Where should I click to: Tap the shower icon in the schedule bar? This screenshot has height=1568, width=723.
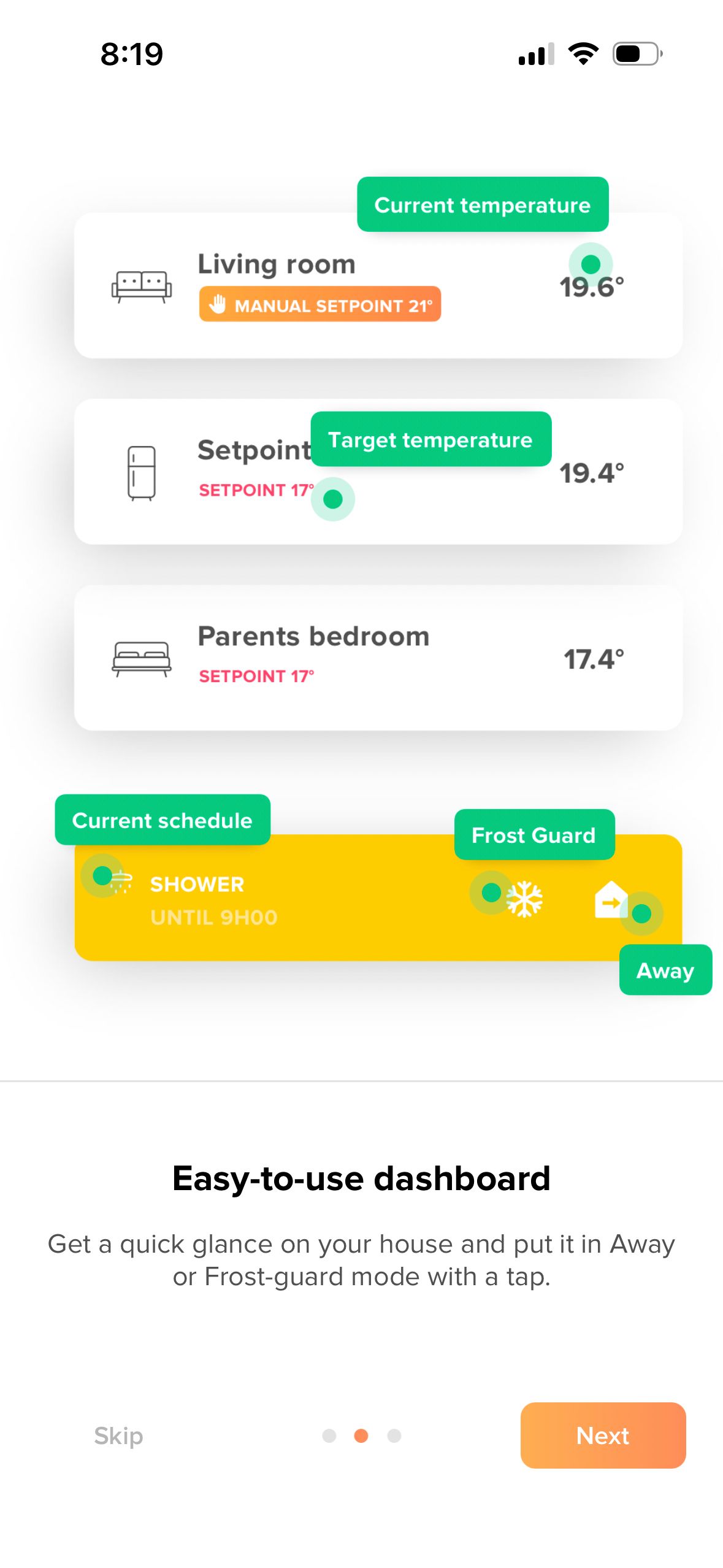click(120, 882)
